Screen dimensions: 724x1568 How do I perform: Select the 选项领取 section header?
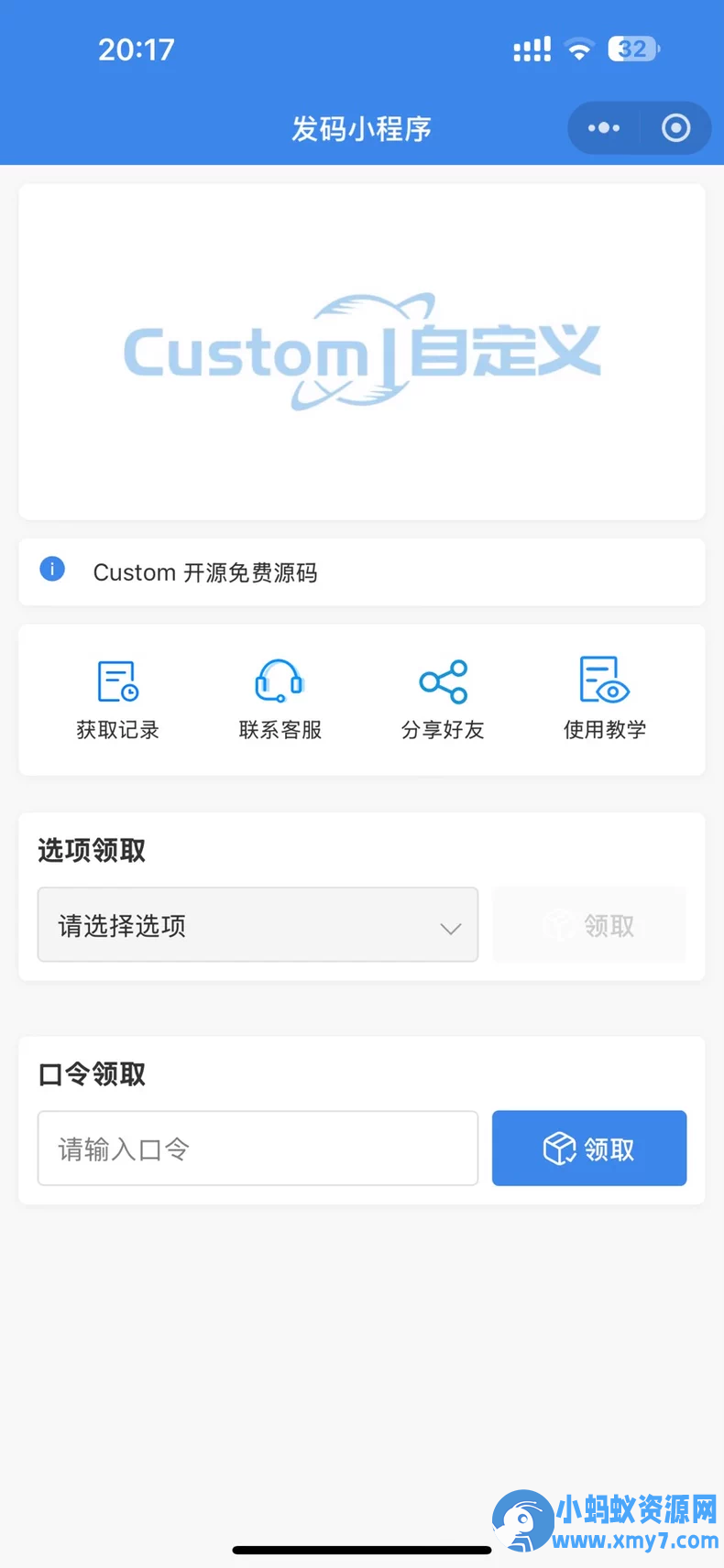[91, 850]
